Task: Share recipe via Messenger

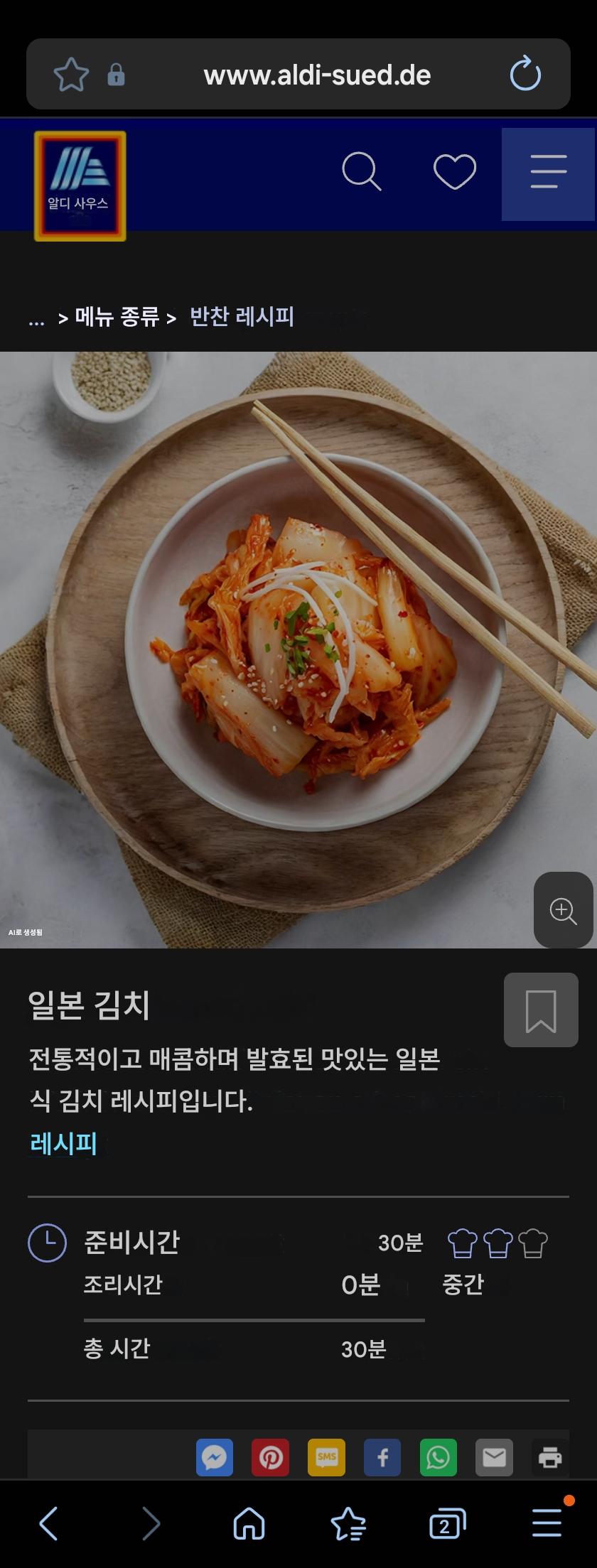Action: pos(215,1458)
